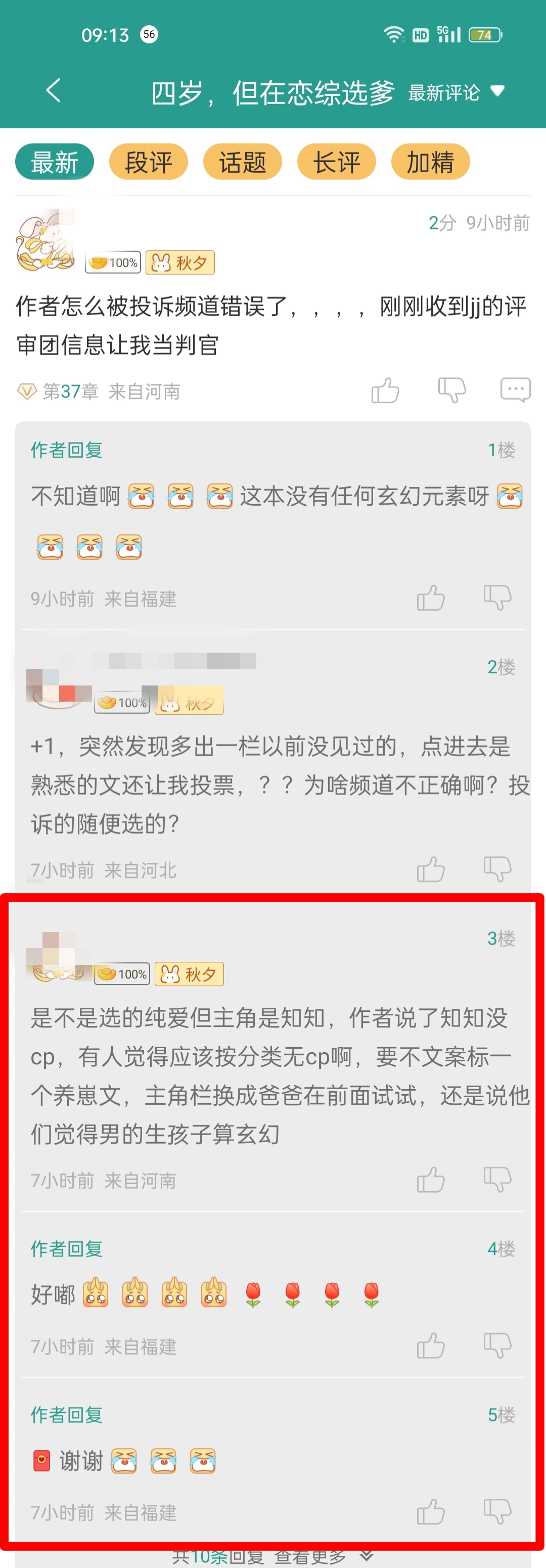Like the 3楼 reply from 河南
Viewport: 546px width, 1568px height.
pyautogui.click(x=431, y=1180)
